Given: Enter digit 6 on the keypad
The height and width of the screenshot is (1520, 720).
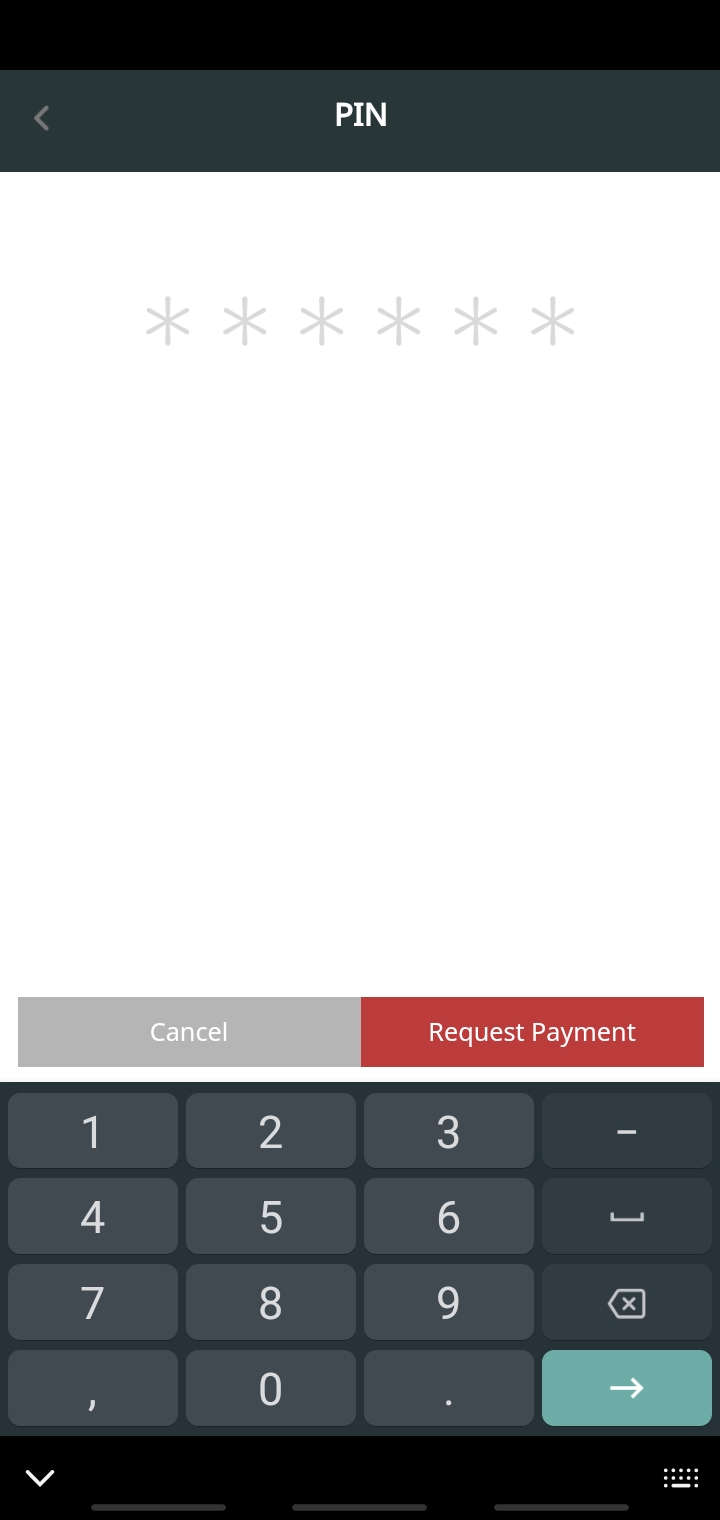Looking at the screenshot, I should pyautogui.click(x=449, y=1217).
